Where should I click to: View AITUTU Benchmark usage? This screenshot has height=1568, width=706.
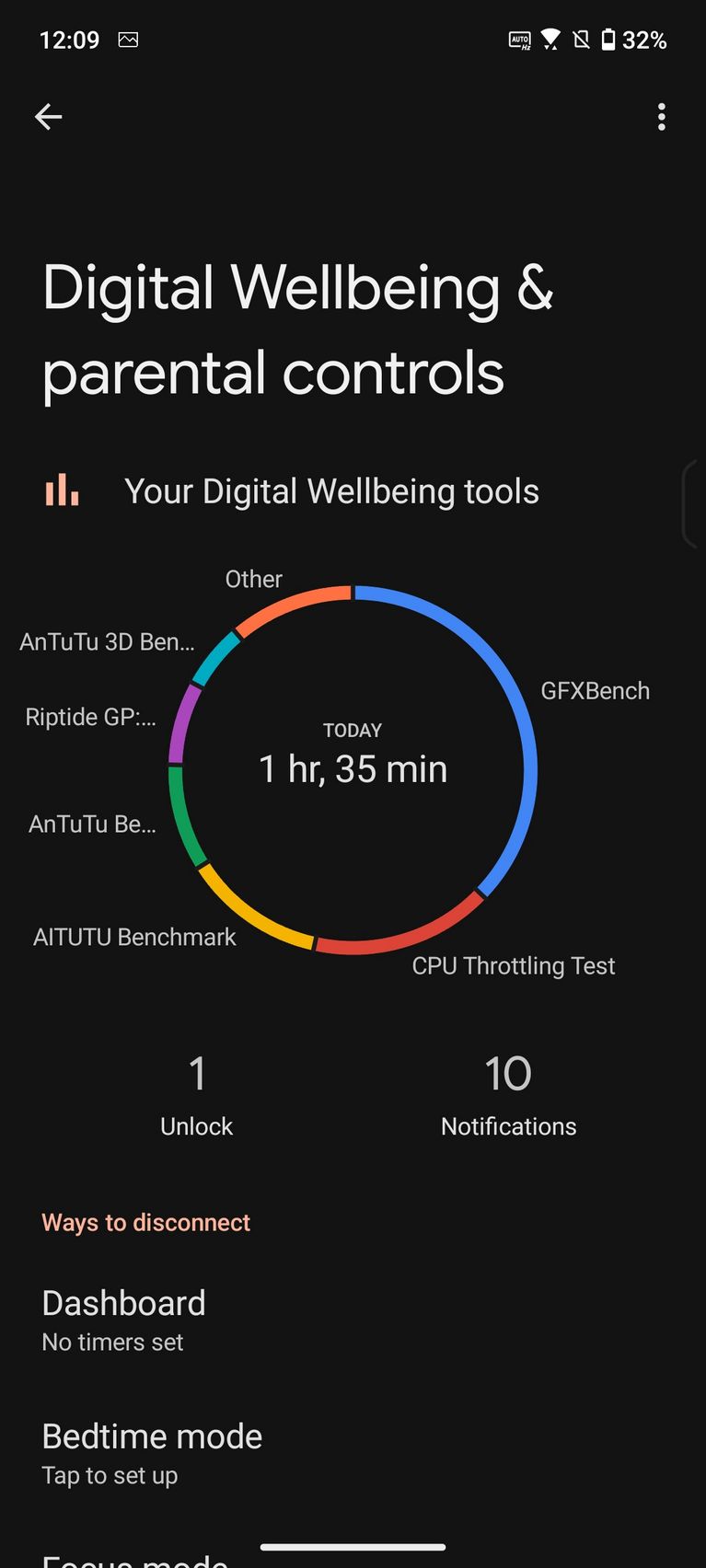[134, 937]
